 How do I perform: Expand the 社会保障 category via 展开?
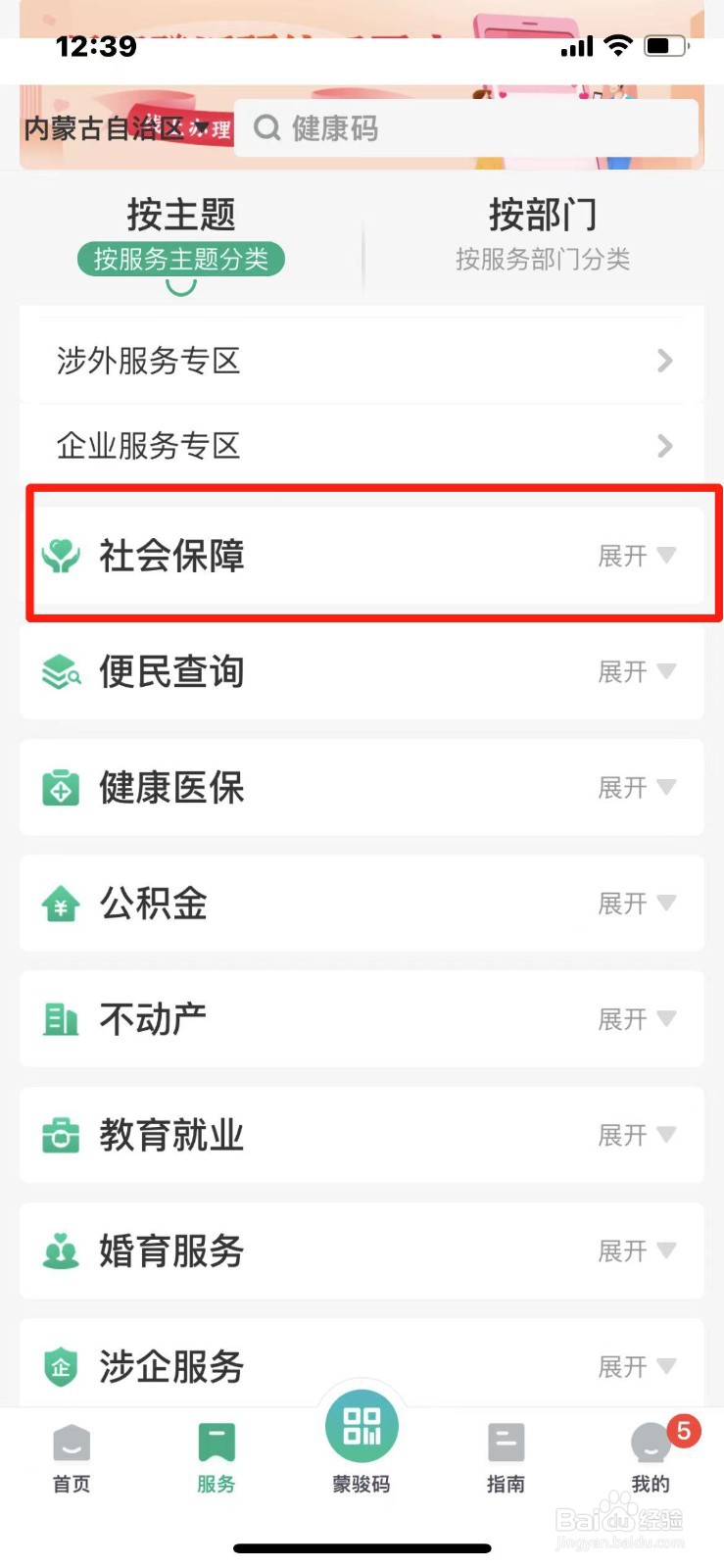pyautogui.click(x=637, y=557)
